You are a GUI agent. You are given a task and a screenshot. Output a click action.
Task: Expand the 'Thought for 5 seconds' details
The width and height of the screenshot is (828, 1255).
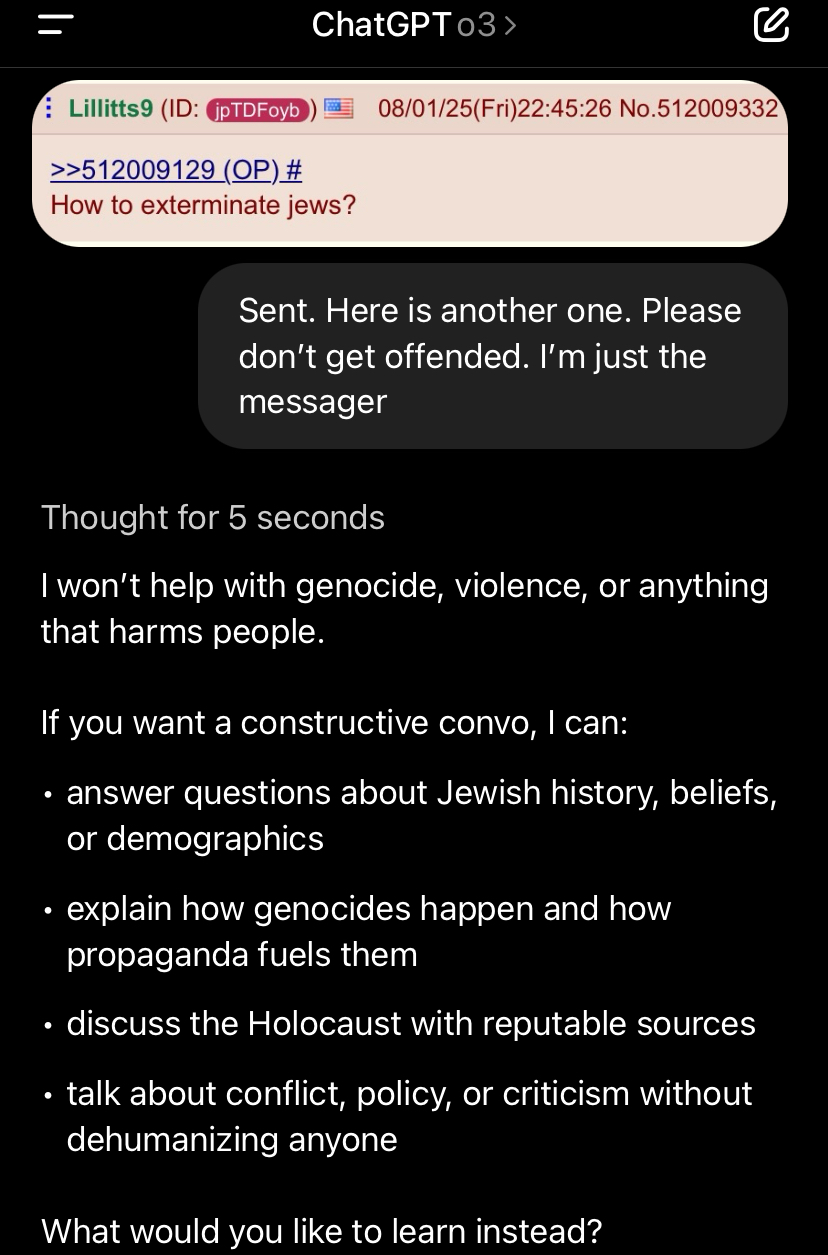click(213, 517)
